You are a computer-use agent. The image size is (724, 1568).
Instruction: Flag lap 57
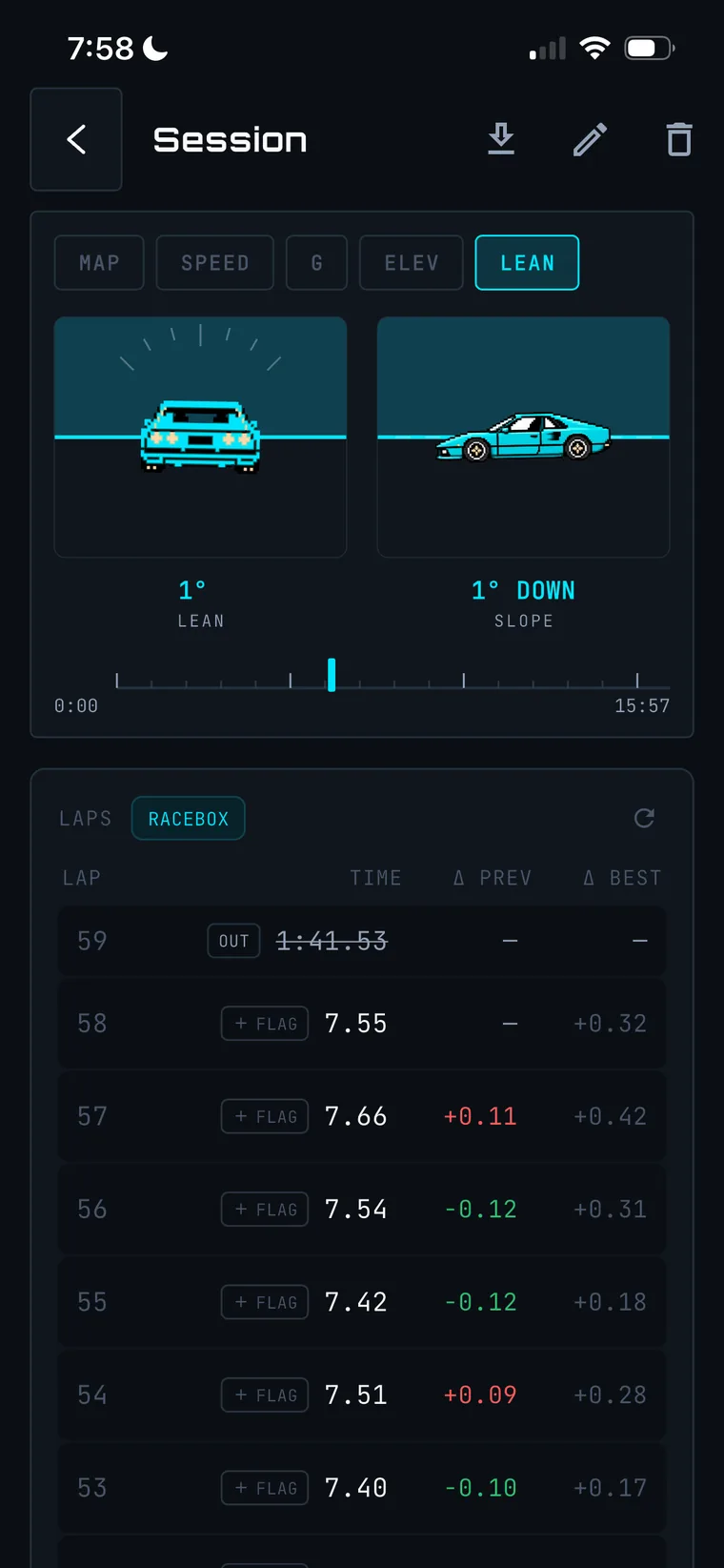point(265,1116)
